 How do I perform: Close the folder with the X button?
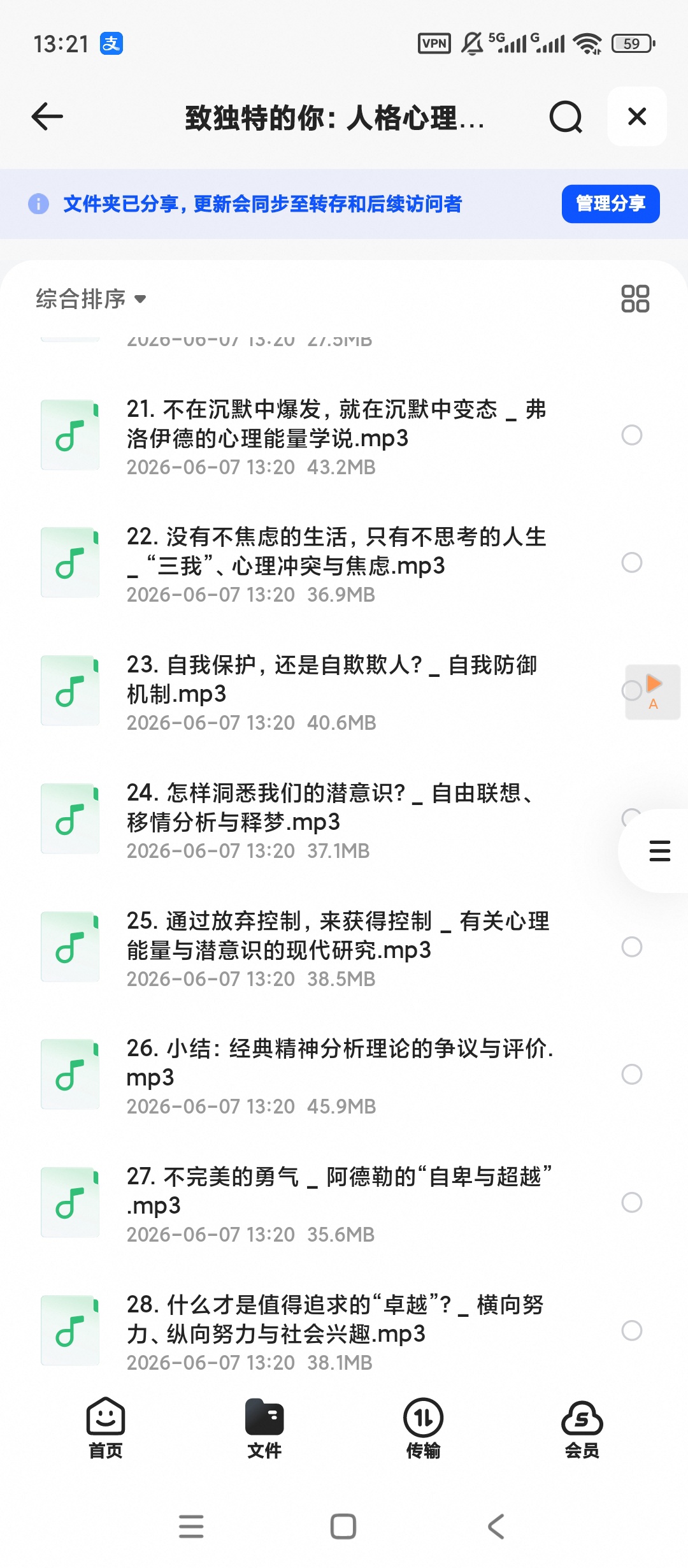(637, 117)
